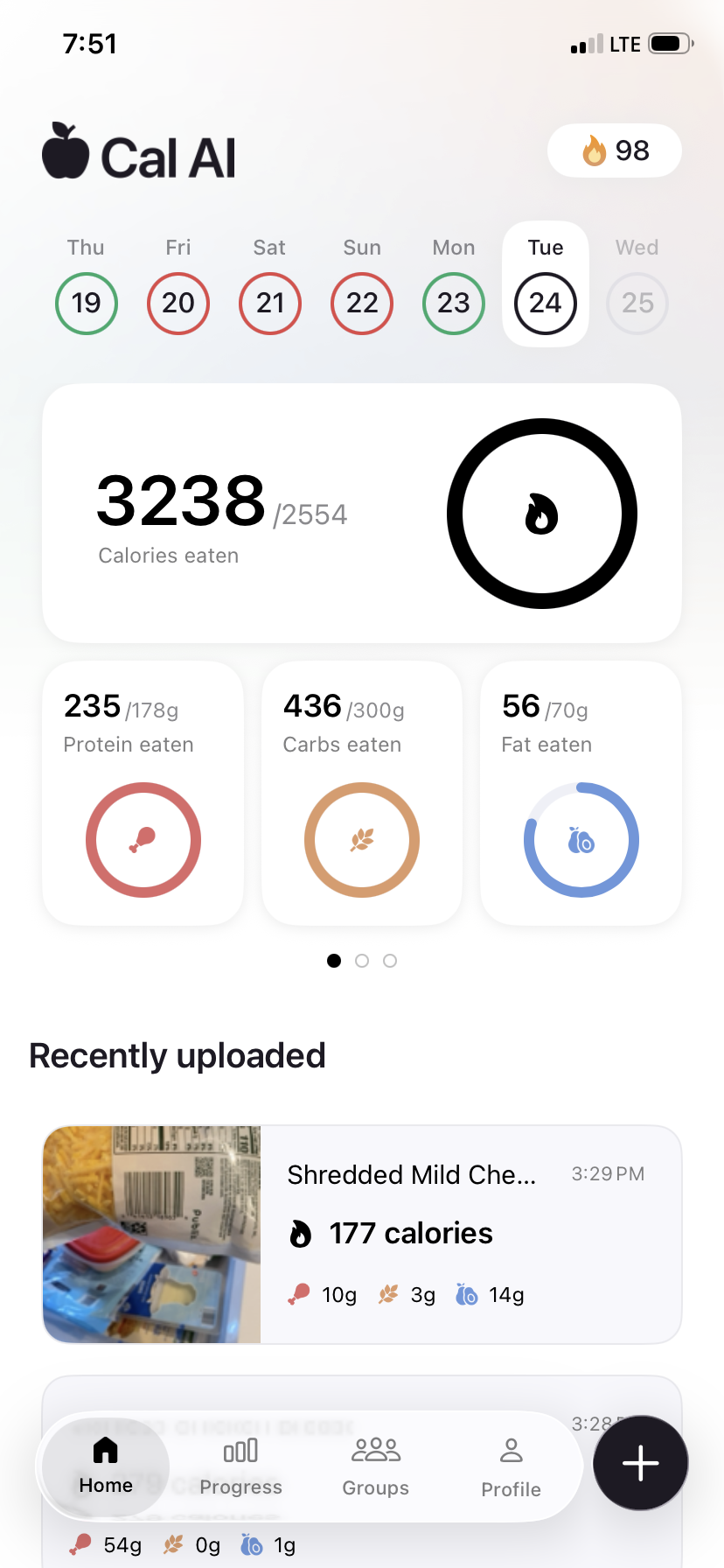Add a new food entry
Viewport: 724px width, 1568px height.
pyautogui.click(x=640, y=1463)
